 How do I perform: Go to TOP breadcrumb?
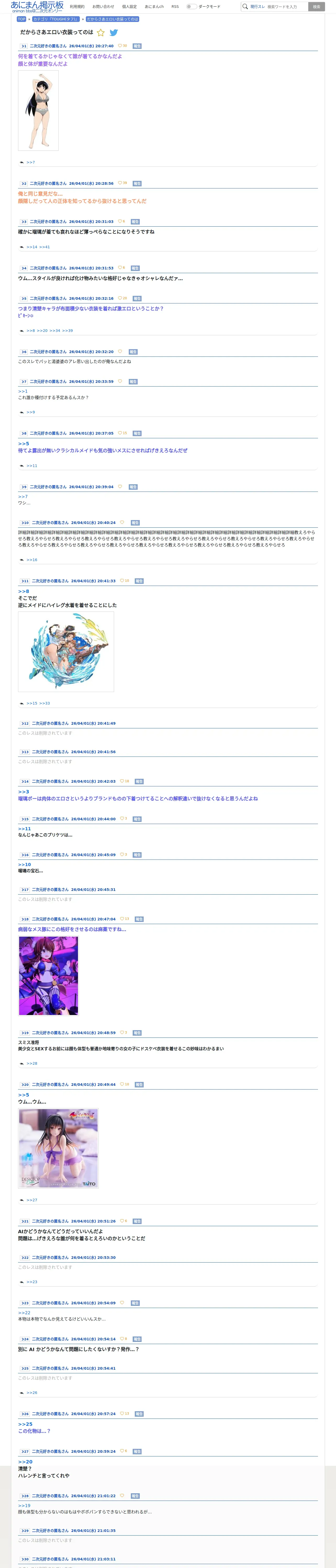(x=21, y=19)
